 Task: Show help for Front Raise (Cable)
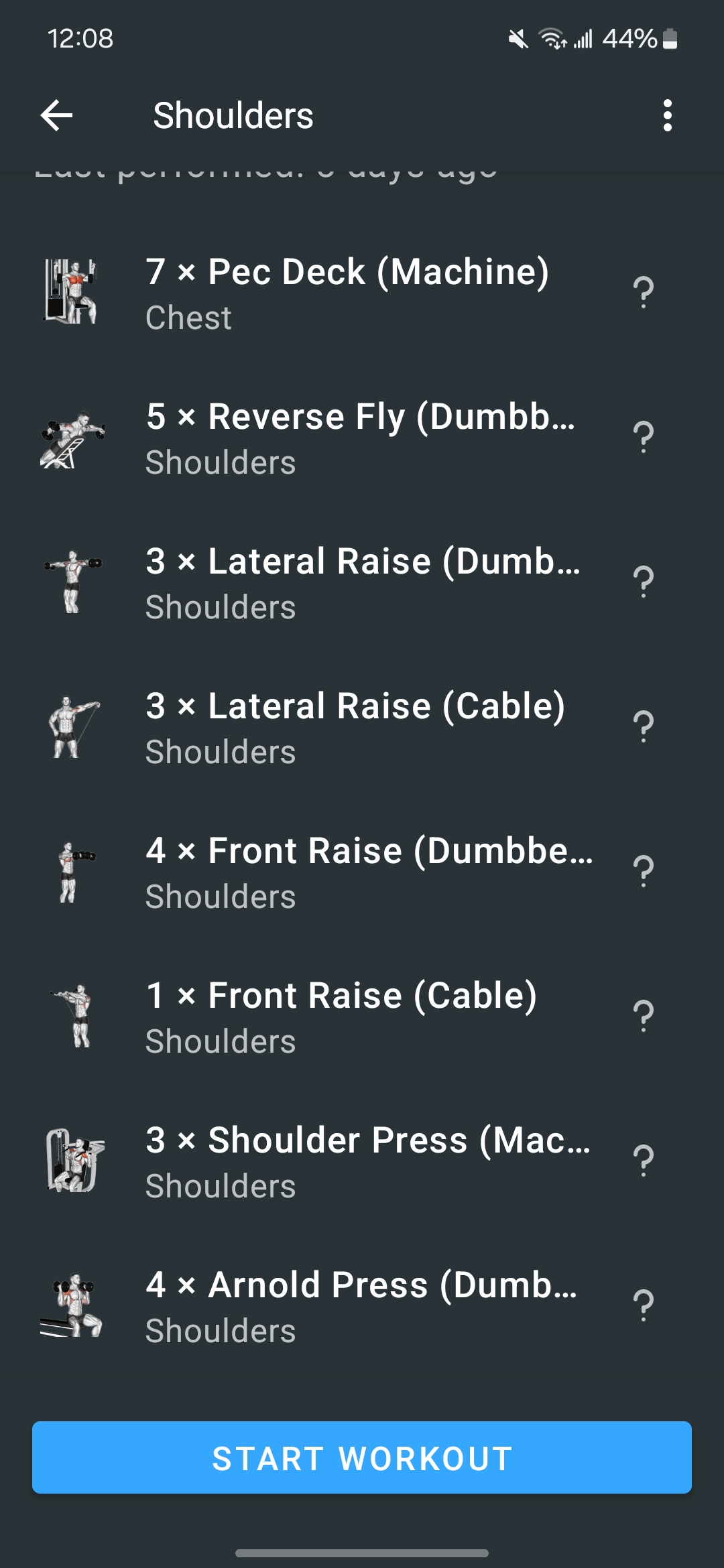pos(643,1017)
